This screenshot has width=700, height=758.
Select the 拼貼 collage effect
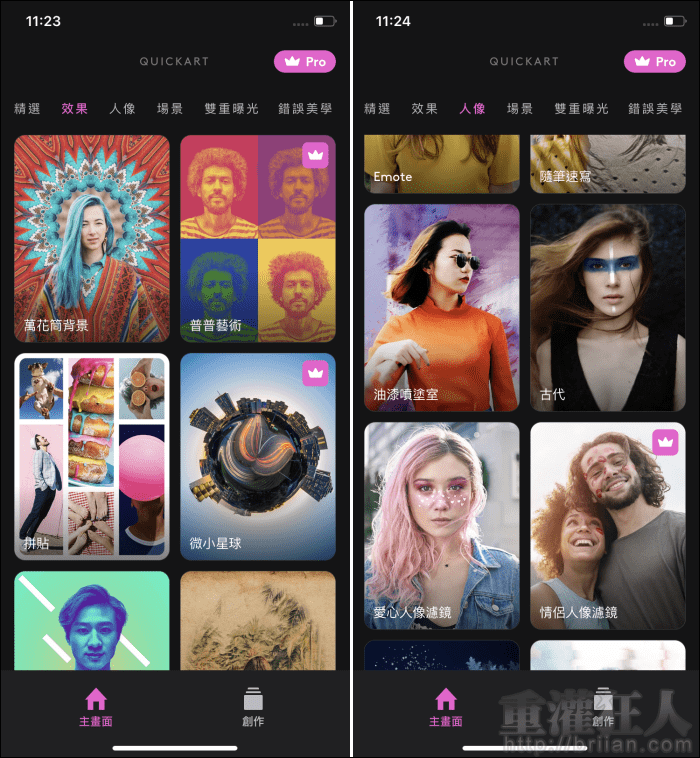92,456
